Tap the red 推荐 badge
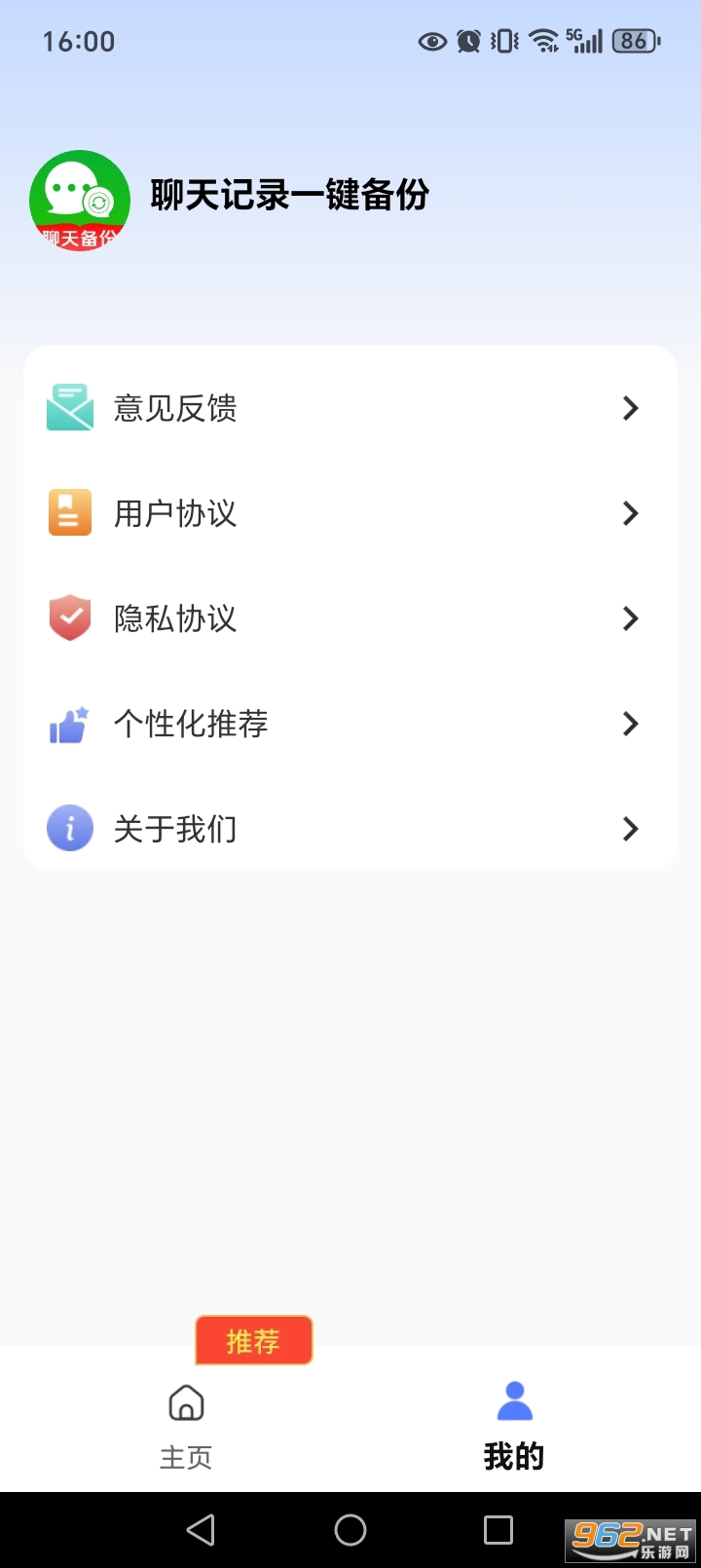701x1568 pixels. point(253,1340)
